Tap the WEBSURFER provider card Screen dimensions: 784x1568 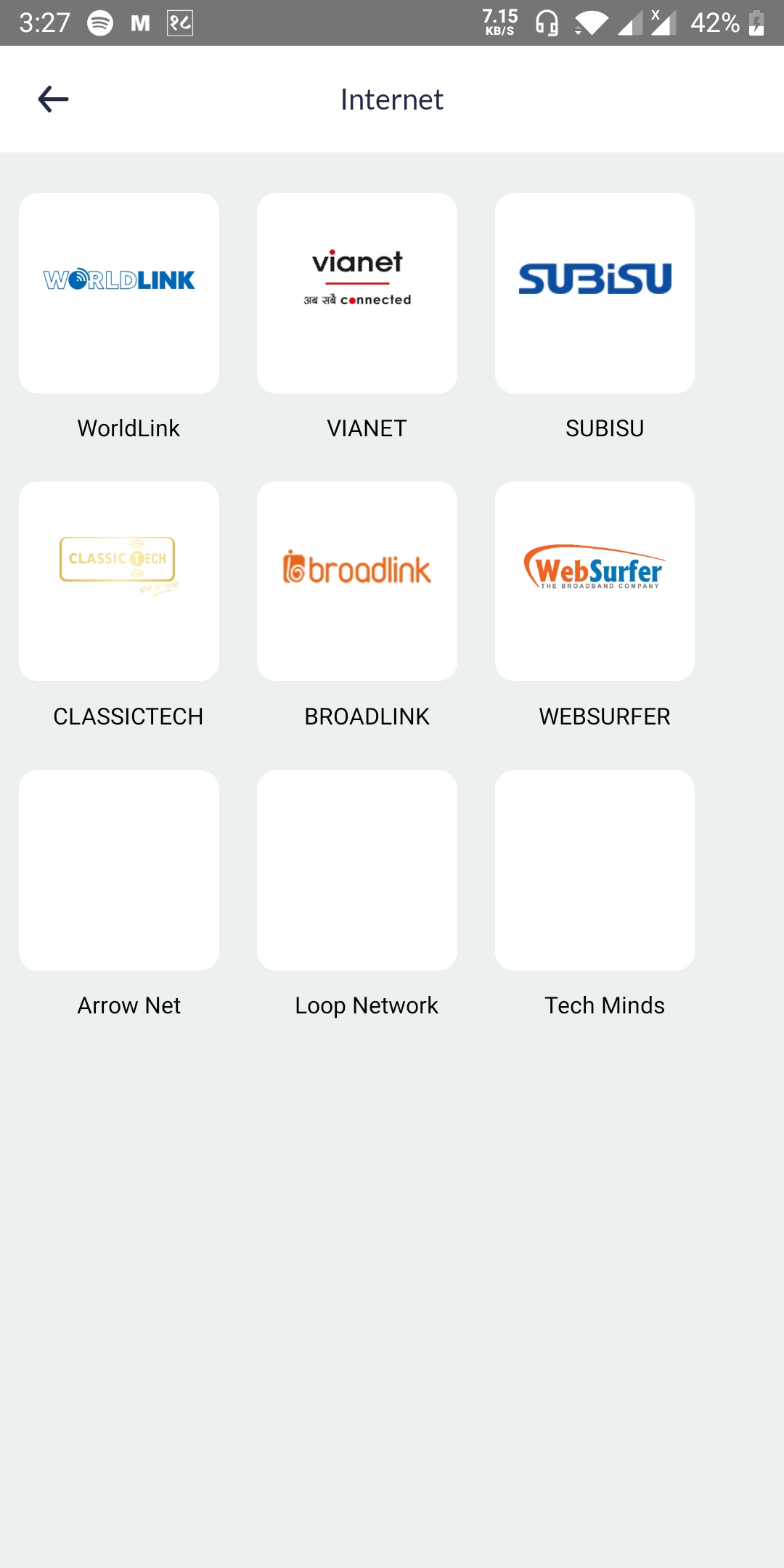click(x=595, y=581)
